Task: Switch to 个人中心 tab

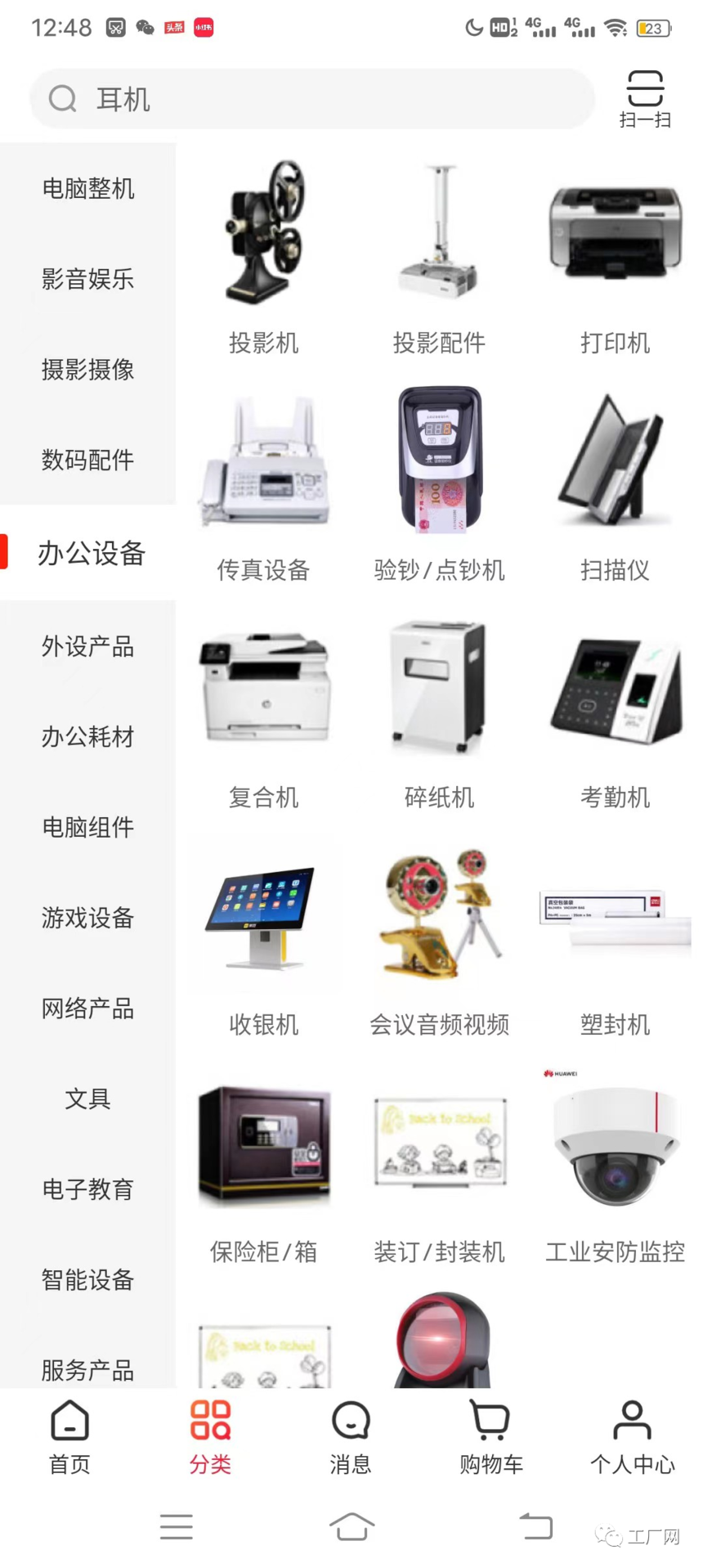Action: pos(633,1437)
